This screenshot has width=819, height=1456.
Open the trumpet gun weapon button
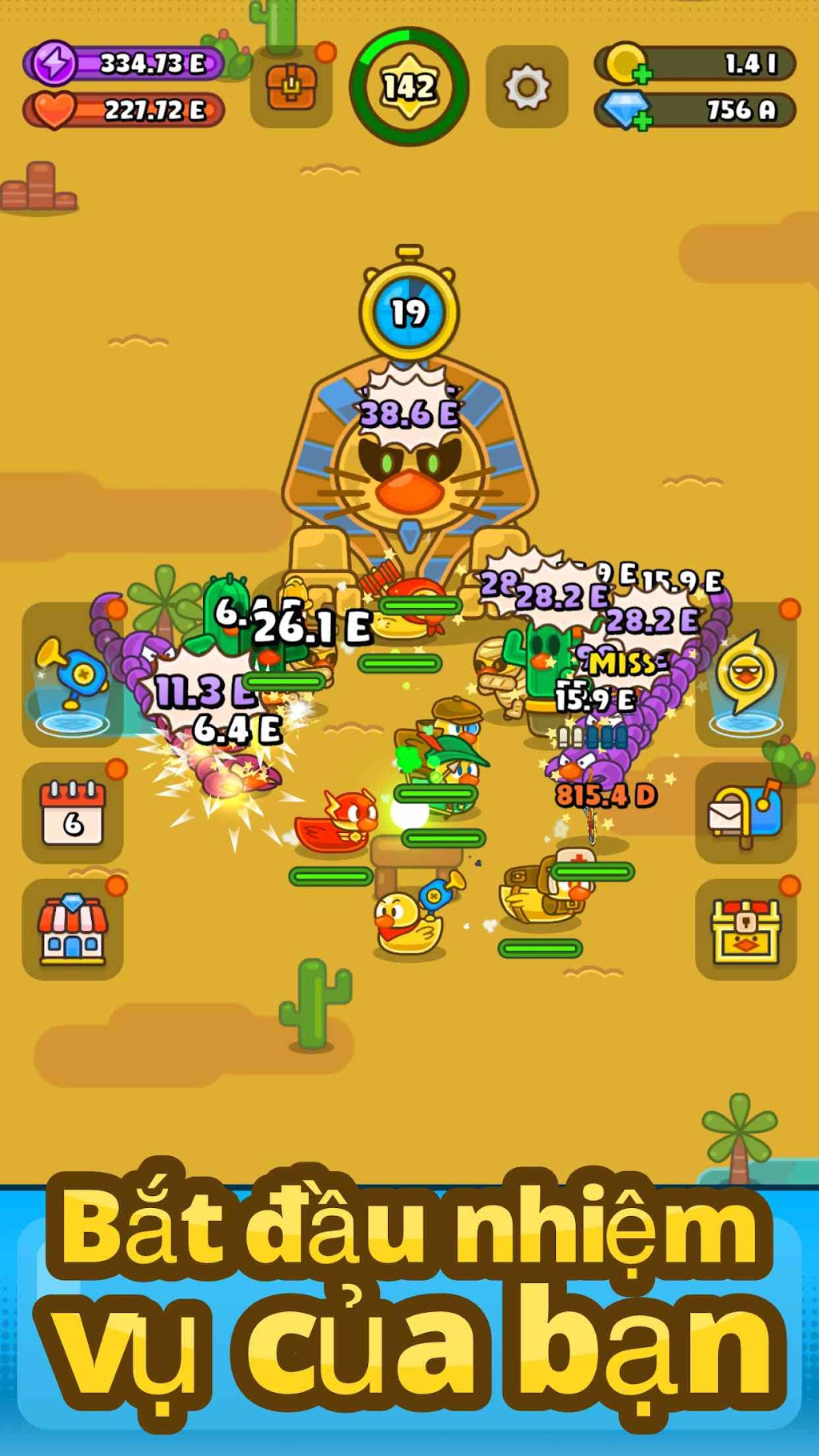(x=73, y=675)
